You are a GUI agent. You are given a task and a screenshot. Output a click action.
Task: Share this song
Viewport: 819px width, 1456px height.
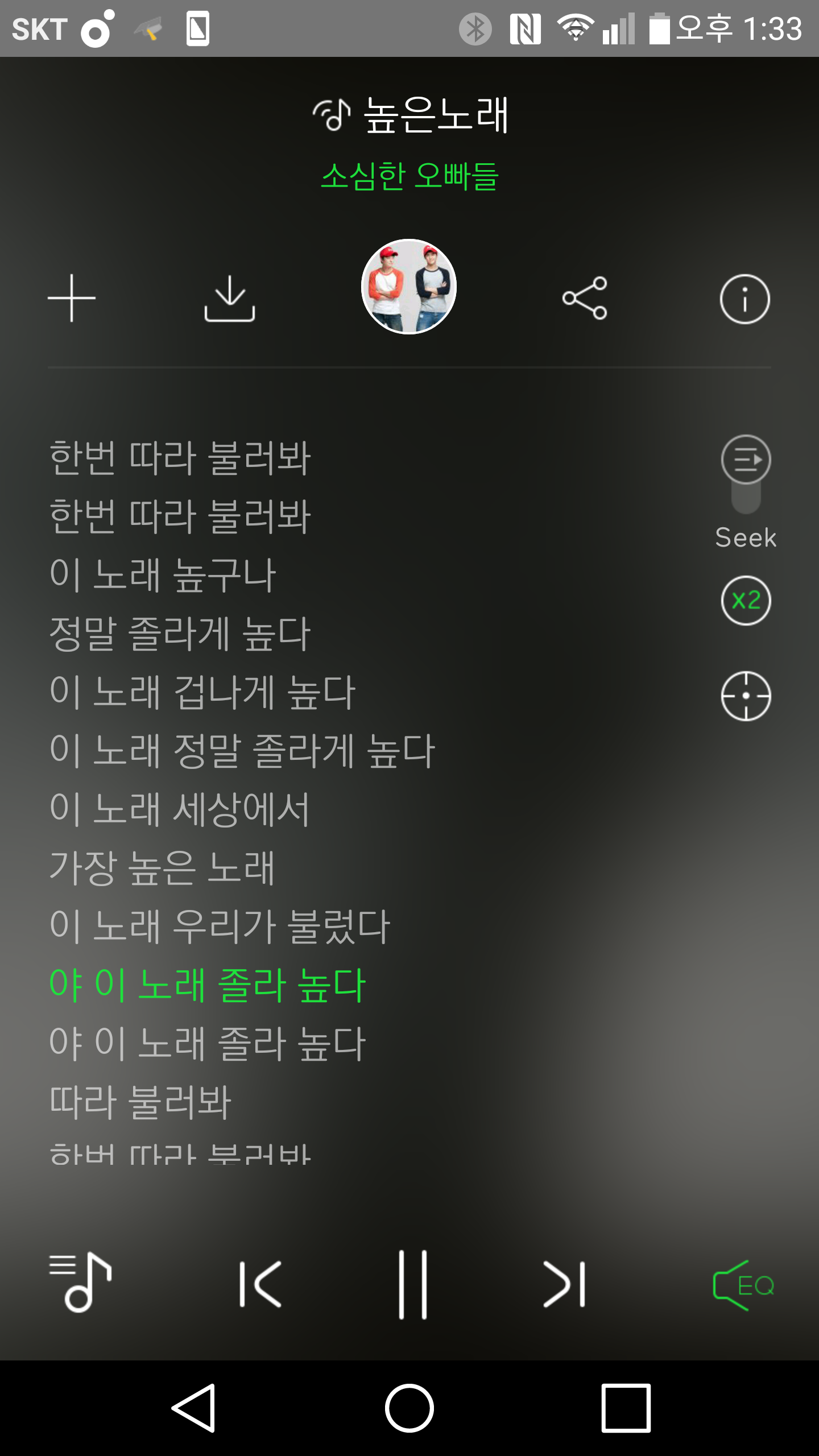(585, 299)
